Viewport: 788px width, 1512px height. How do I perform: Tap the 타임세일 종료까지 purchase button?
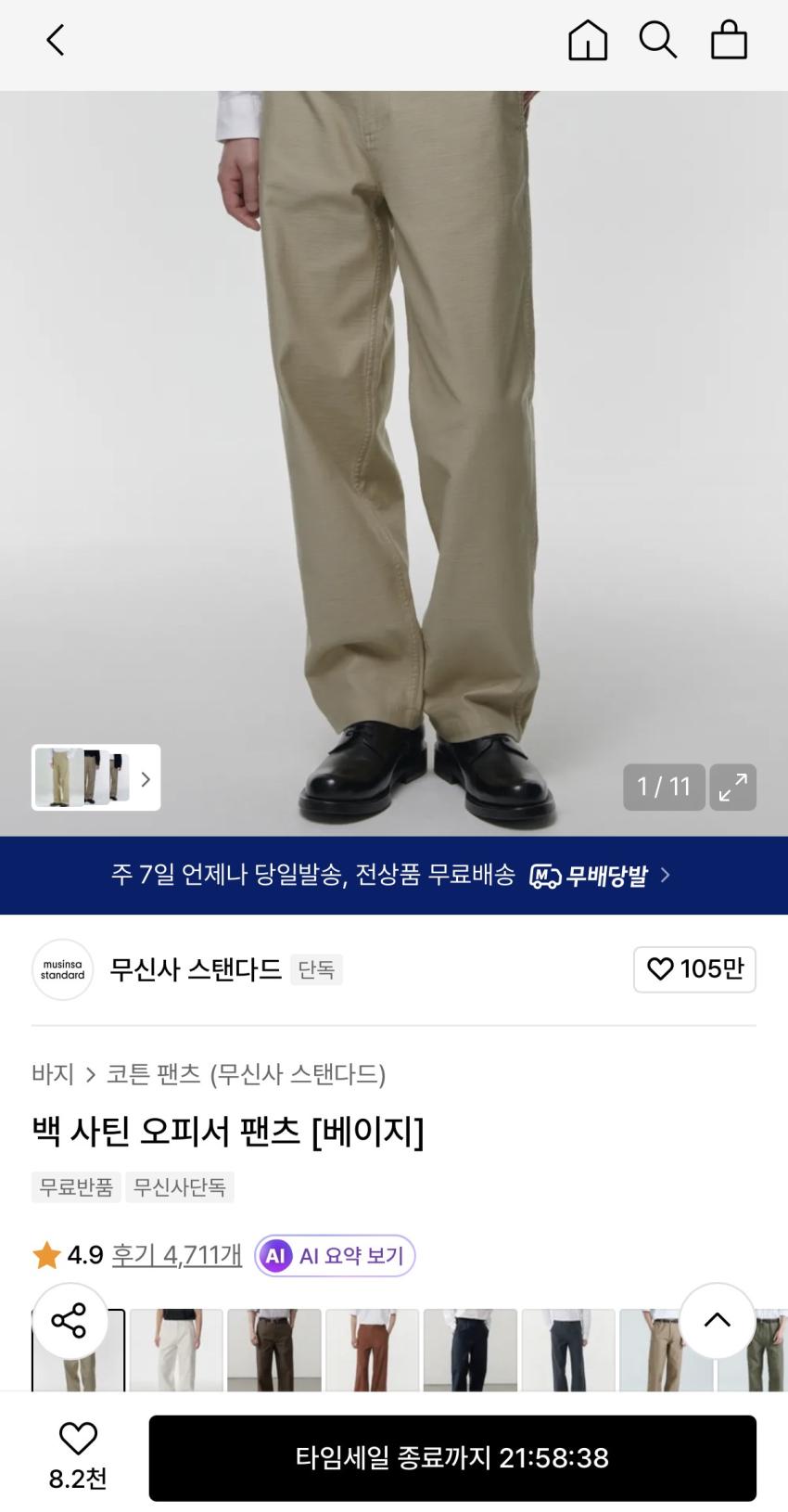tap(452, 1458)
